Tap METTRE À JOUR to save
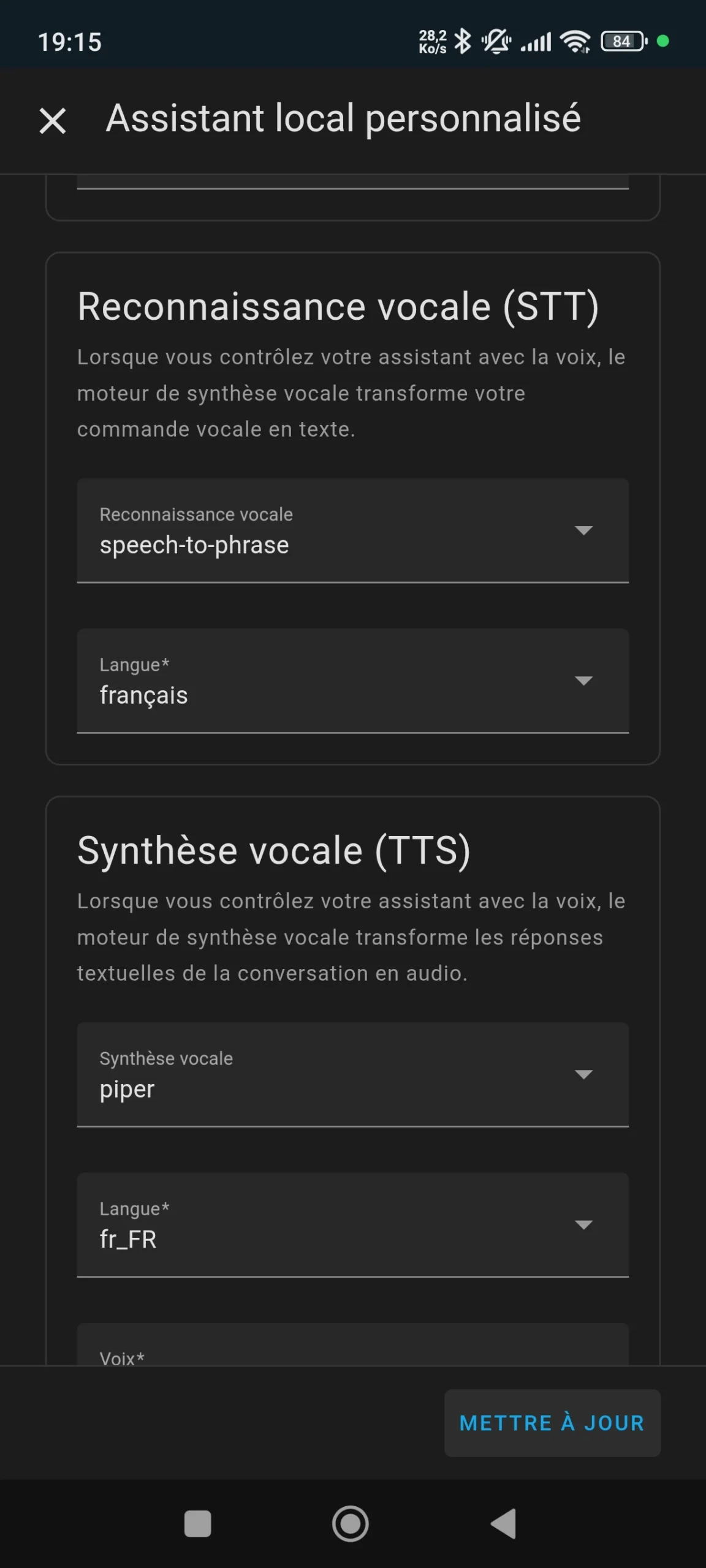706x1568 pixels. click(552, 1423)
